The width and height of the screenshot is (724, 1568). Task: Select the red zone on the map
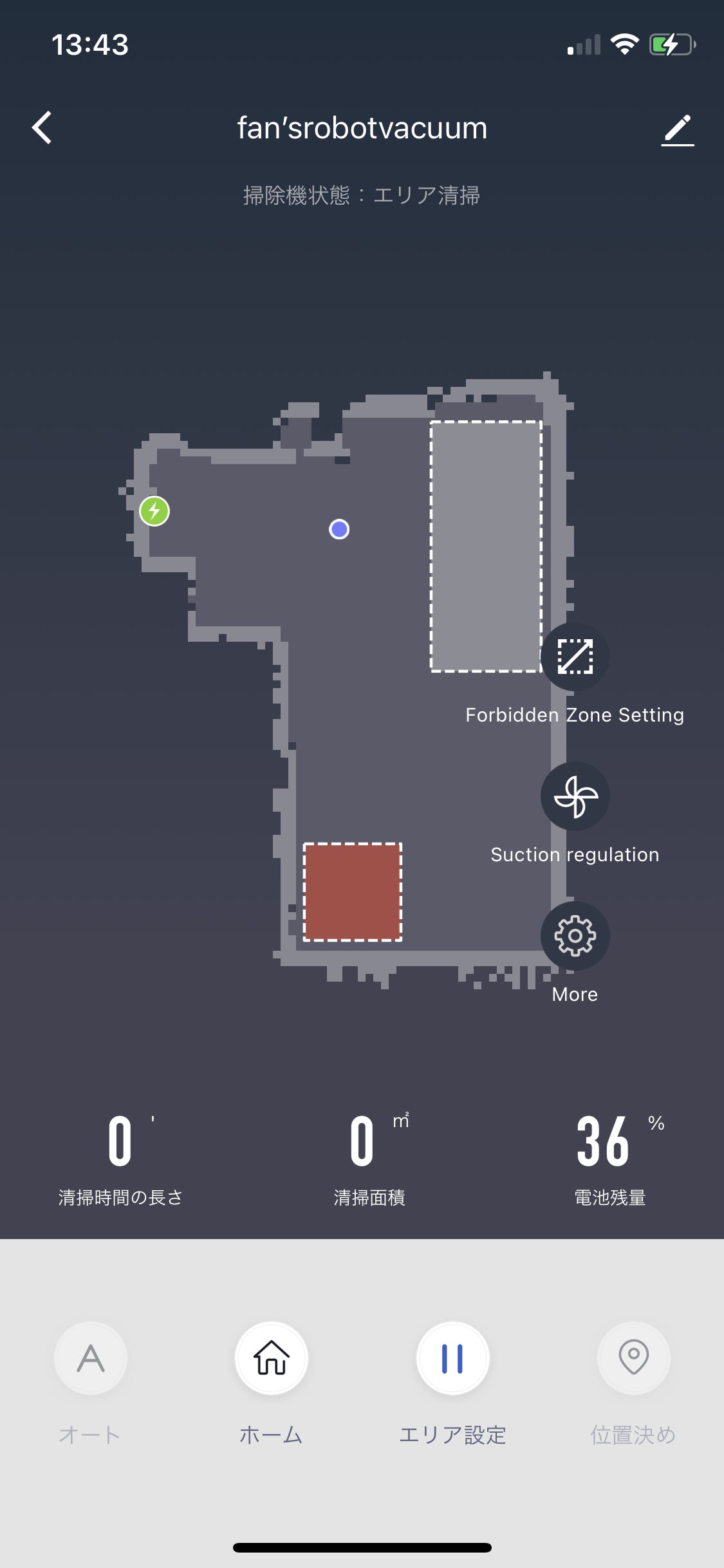coord(353,892)
